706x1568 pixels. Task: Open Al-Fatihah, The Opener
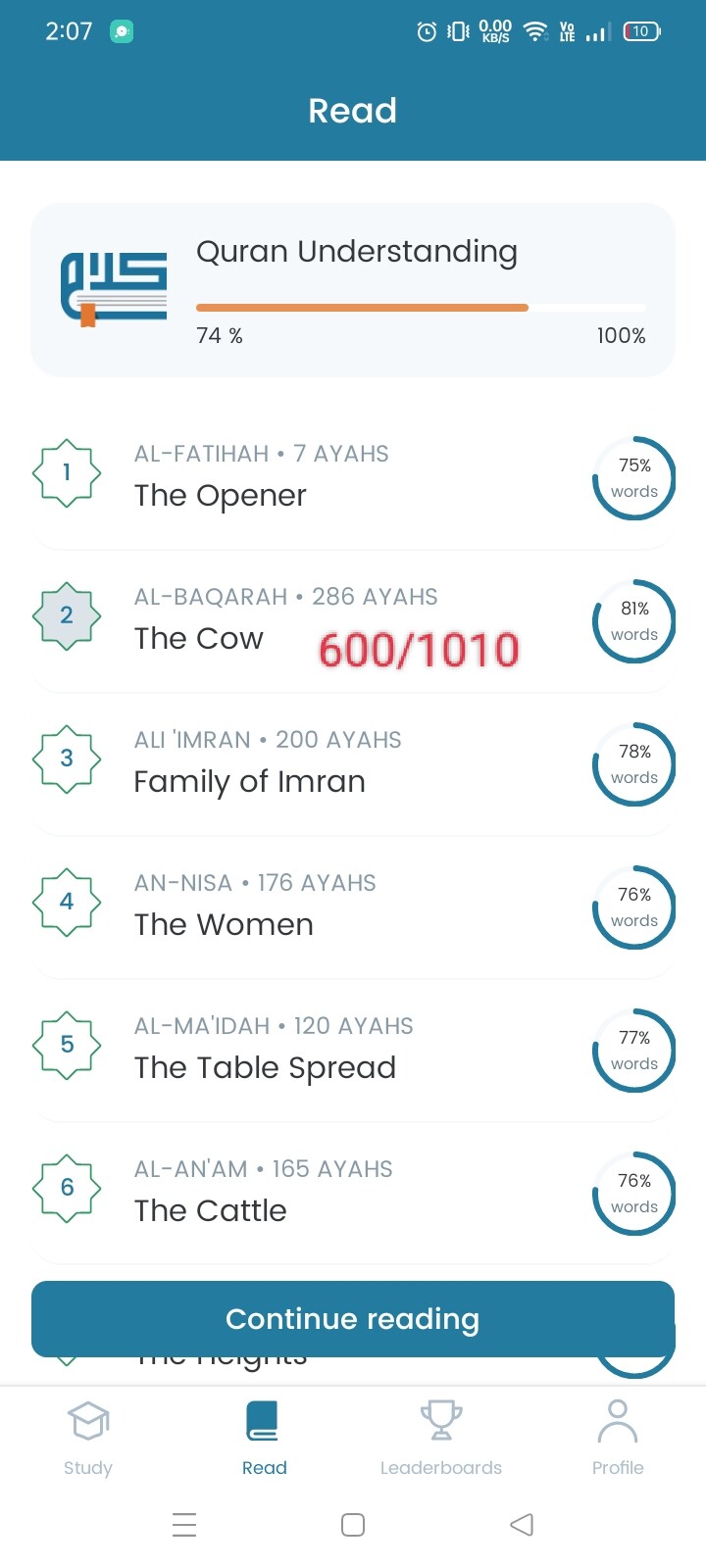coord(353,476)
